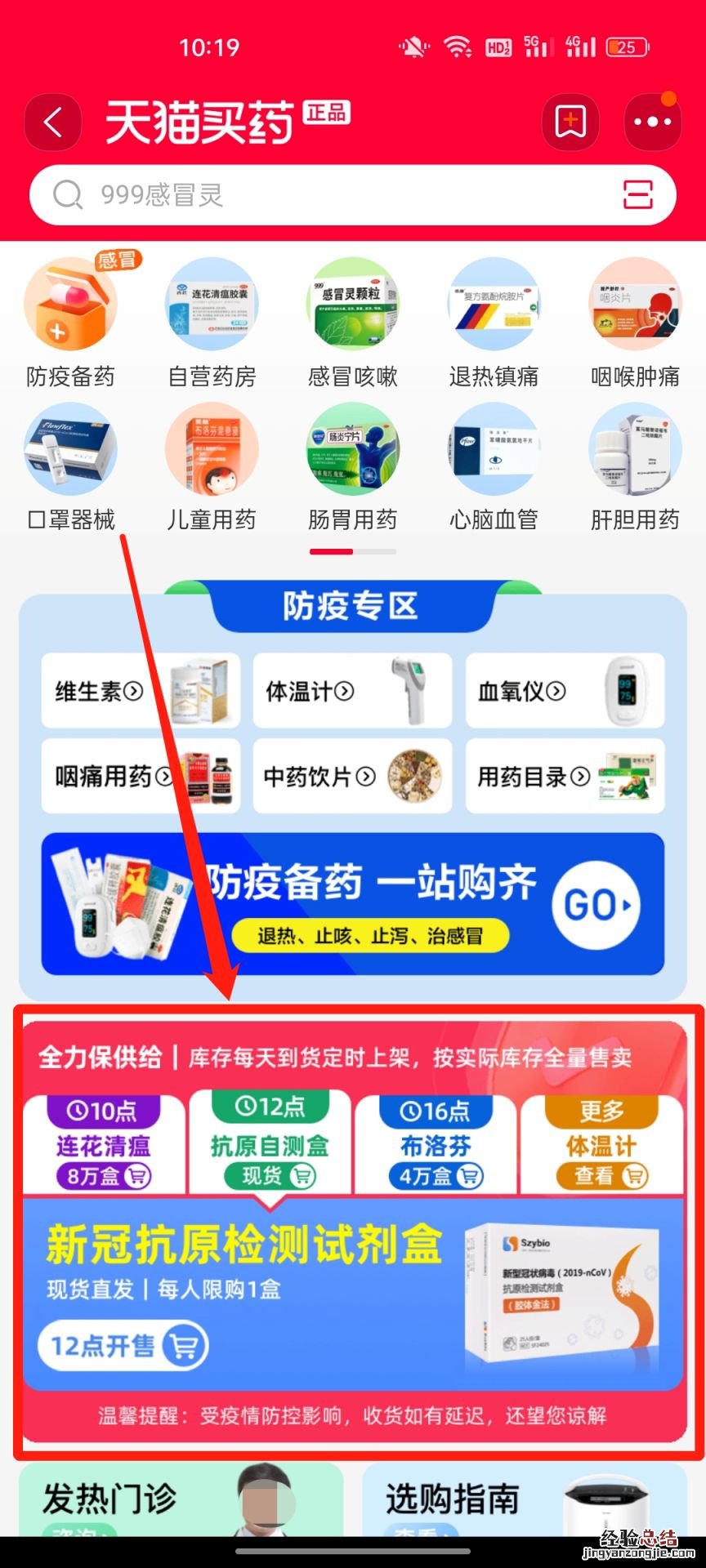Switch to the 16点 布洛芬 tab
Image resolution: width=706 pixels, height=1568 pixels.
(436, 1143)
